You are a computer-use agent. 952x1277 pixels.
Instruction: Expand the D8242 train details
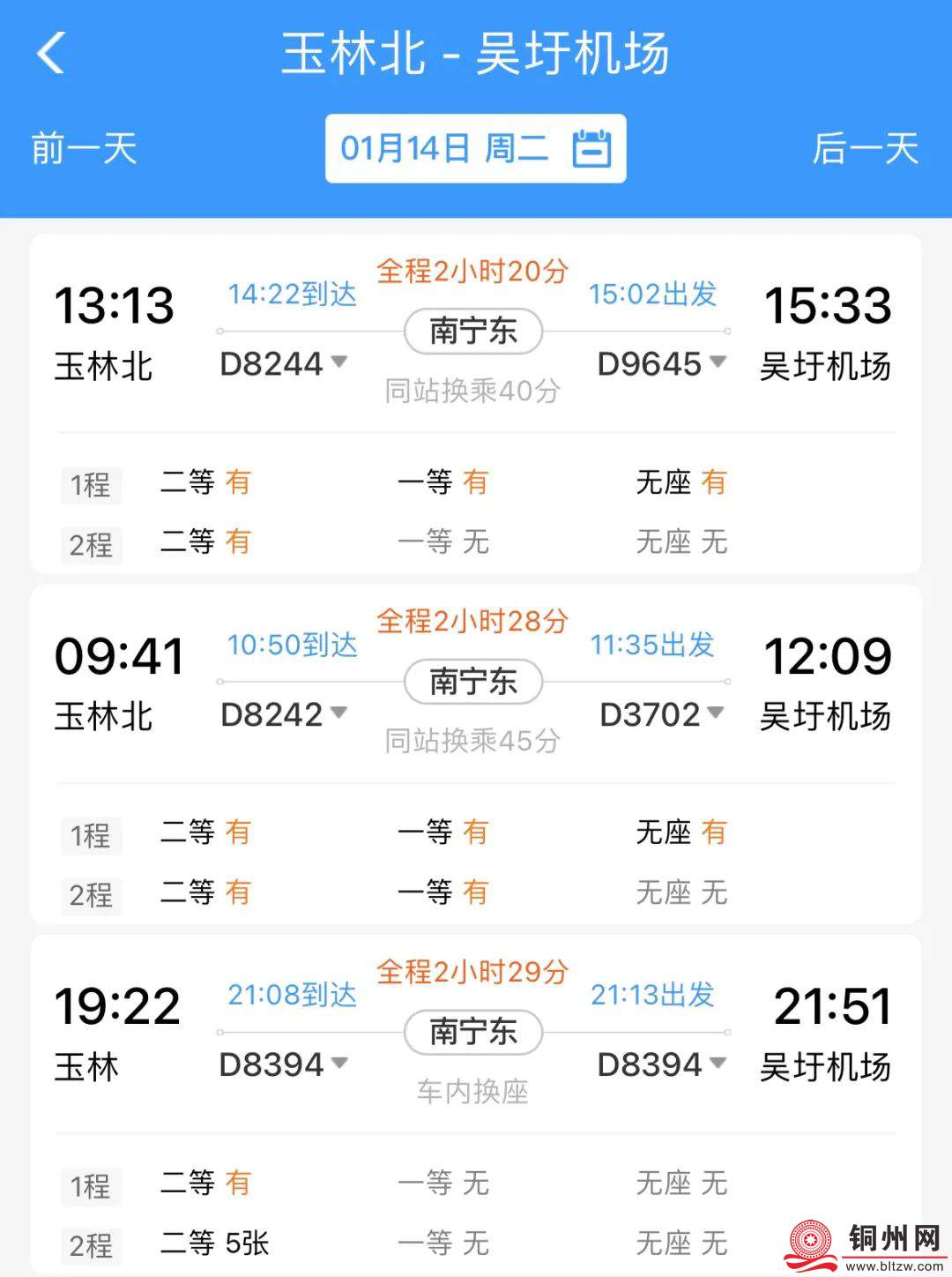coord(284,713)
